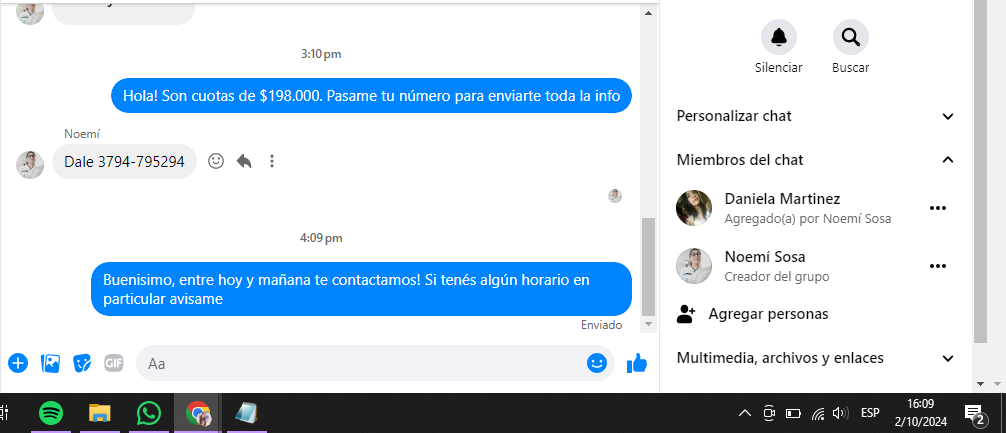This screenshot has height=433, width=1006.
Task: Open the emoji picker in message box
Action: (x=597, y=363)
